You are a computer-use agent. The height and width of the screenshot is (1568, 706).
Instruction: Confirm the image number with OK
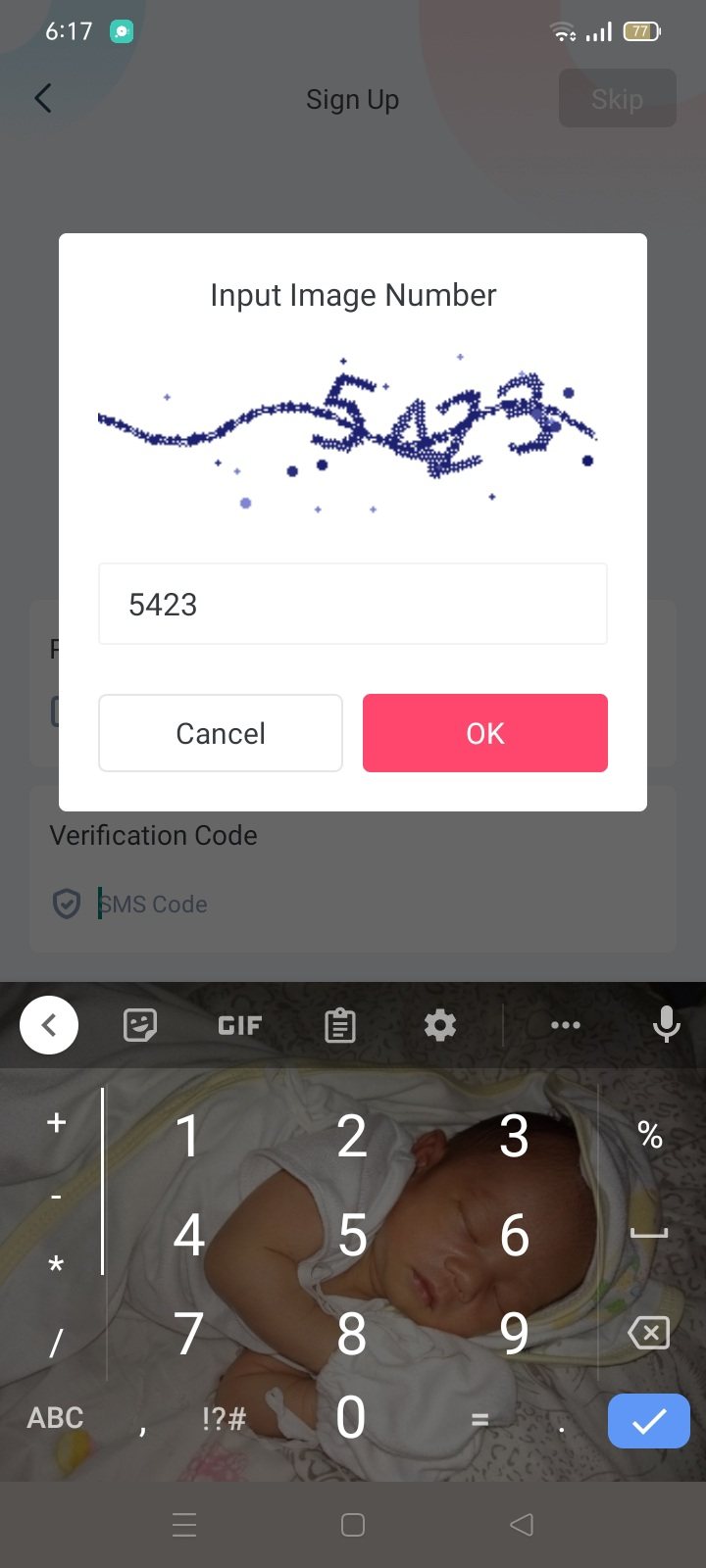coord(484,733)
